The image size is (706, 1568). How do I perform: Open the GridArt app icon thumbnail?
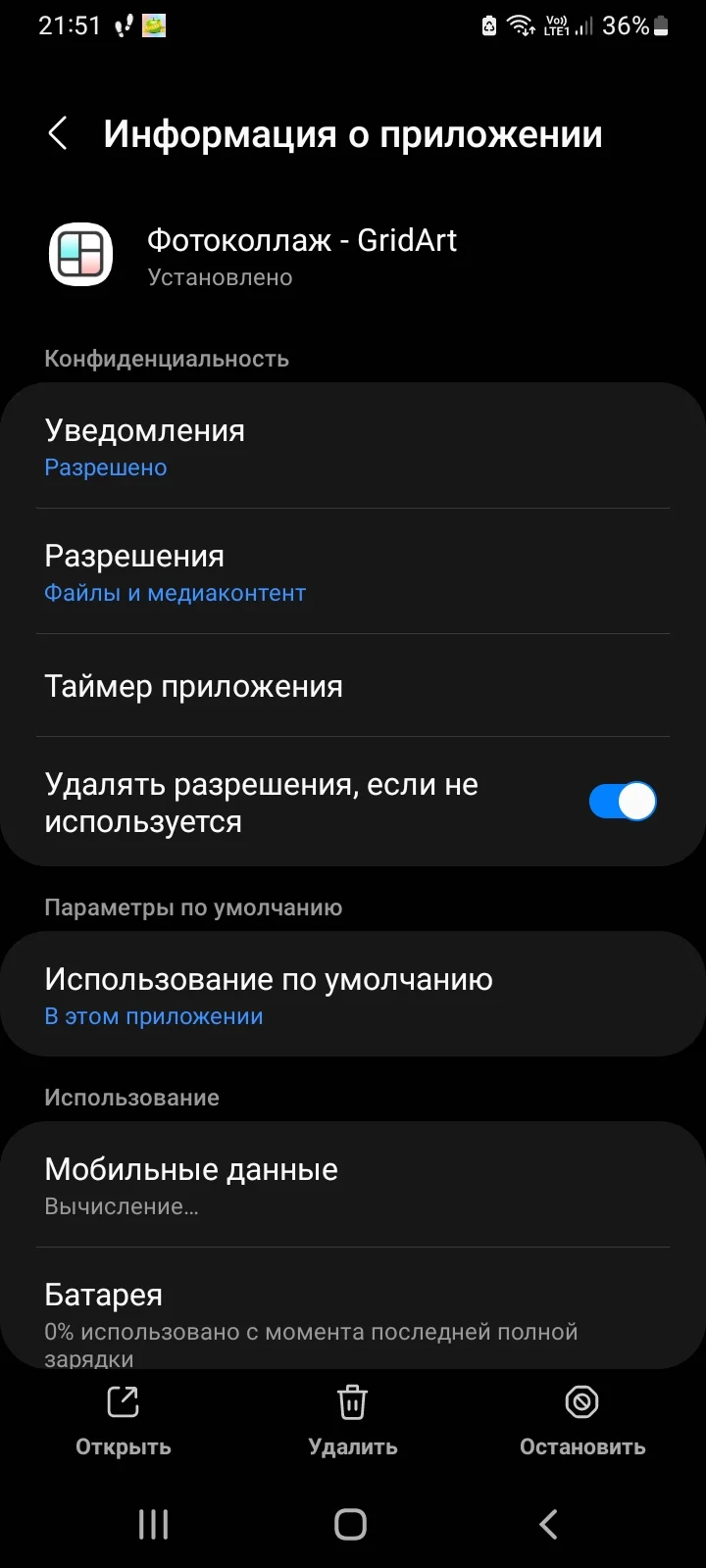pyautogui.click(x=82, y=254)
